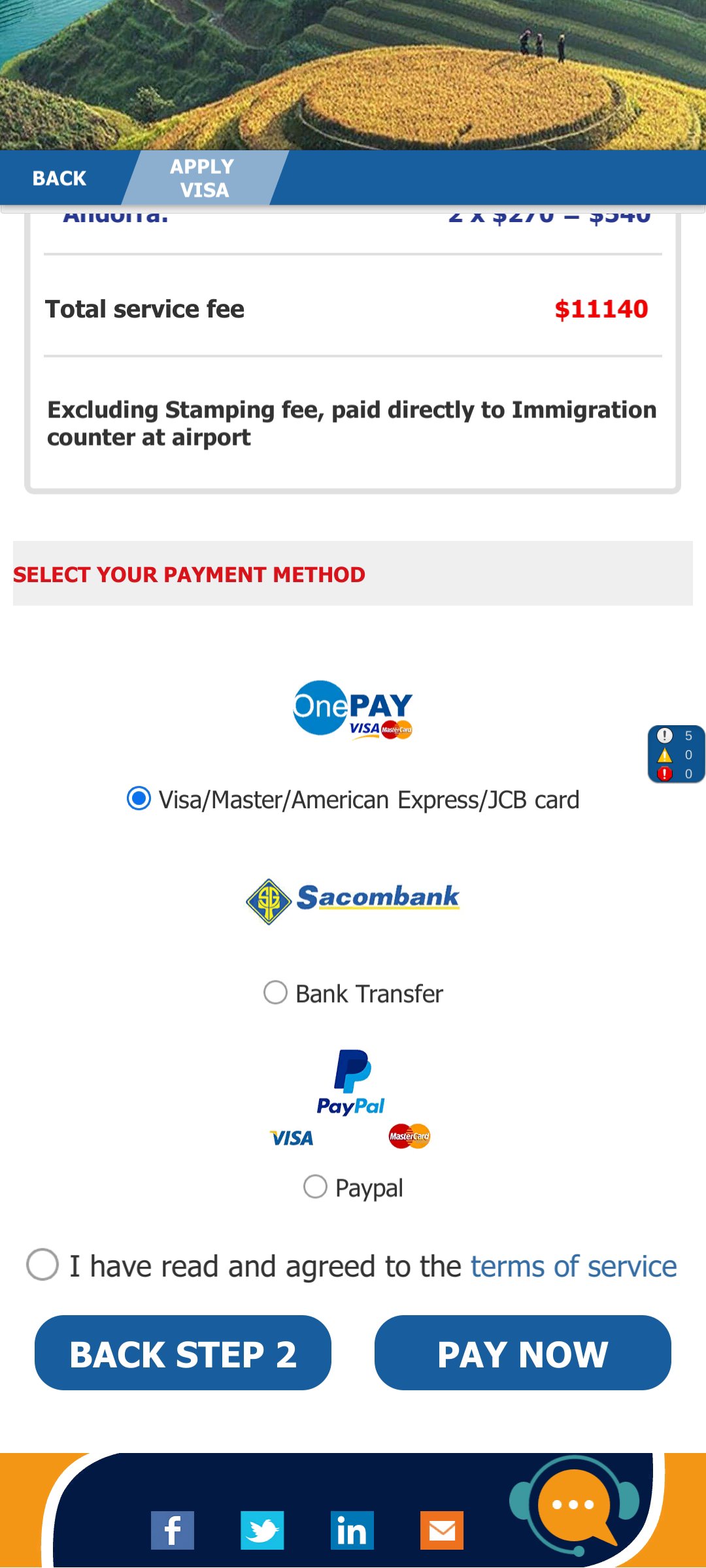Open the live chat support bubble
706x1568 pixels.
[574, 1505]
